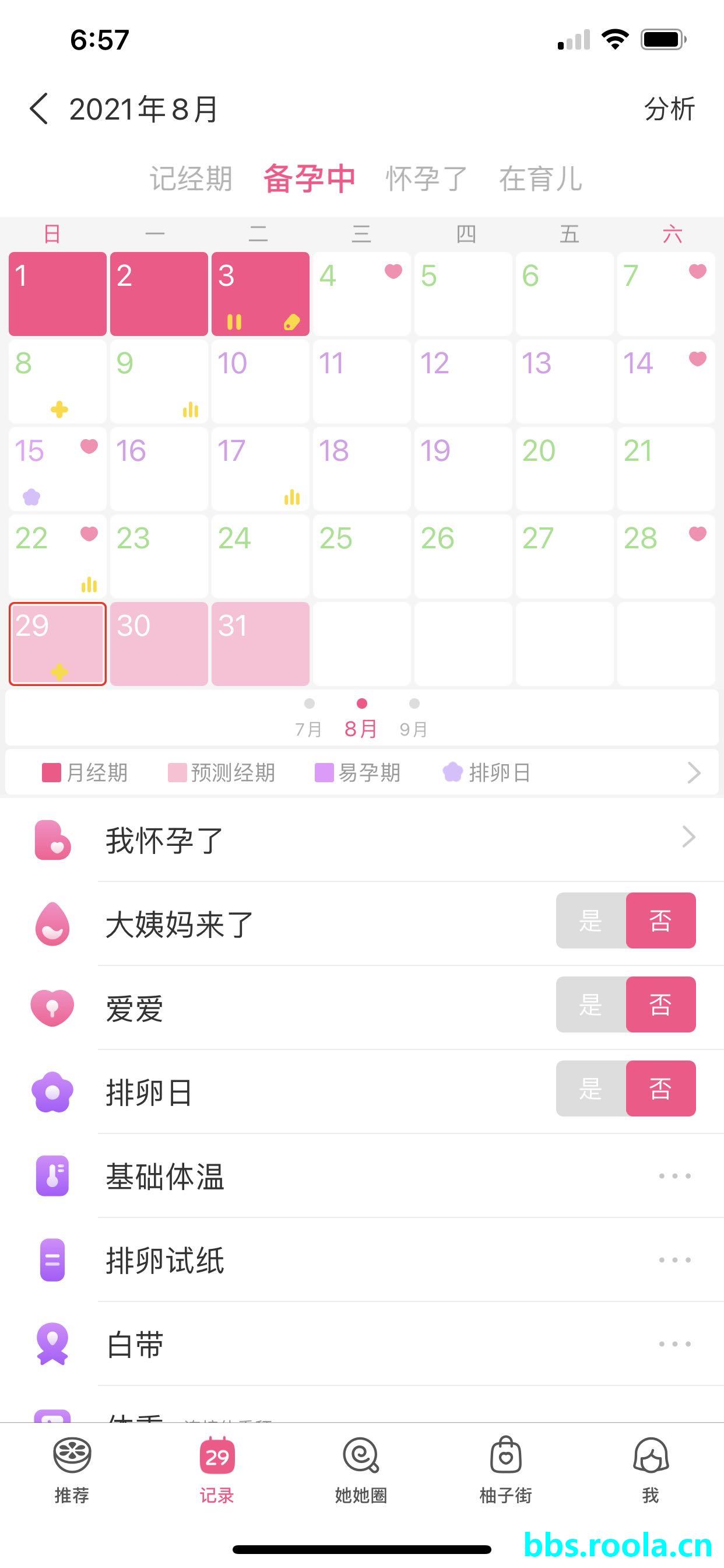
Task: Mark 是 for 大姨妈来了
Action: pos(591,921)
